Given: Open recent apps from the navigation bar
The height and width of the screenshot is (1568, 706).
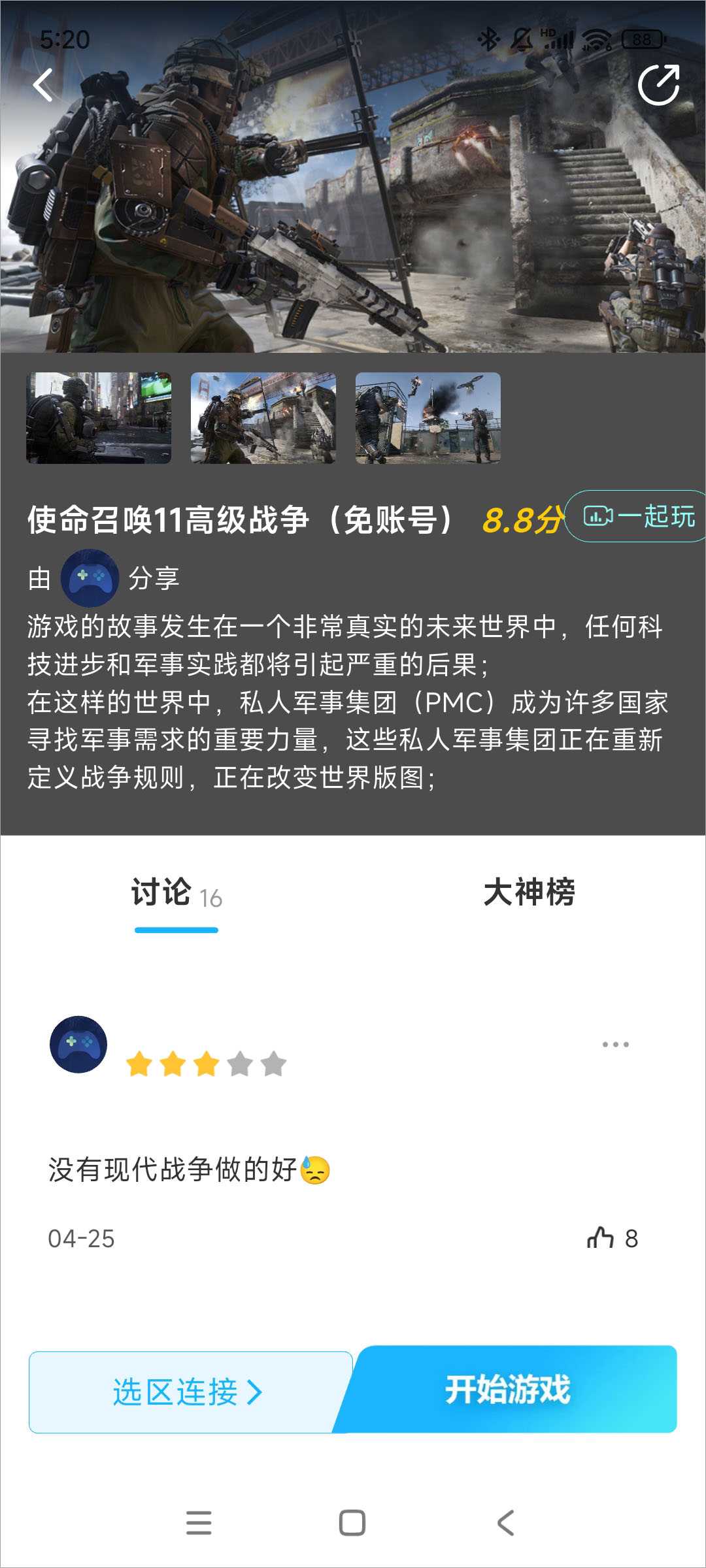Looking at the screenshot, I should 199,1522.
